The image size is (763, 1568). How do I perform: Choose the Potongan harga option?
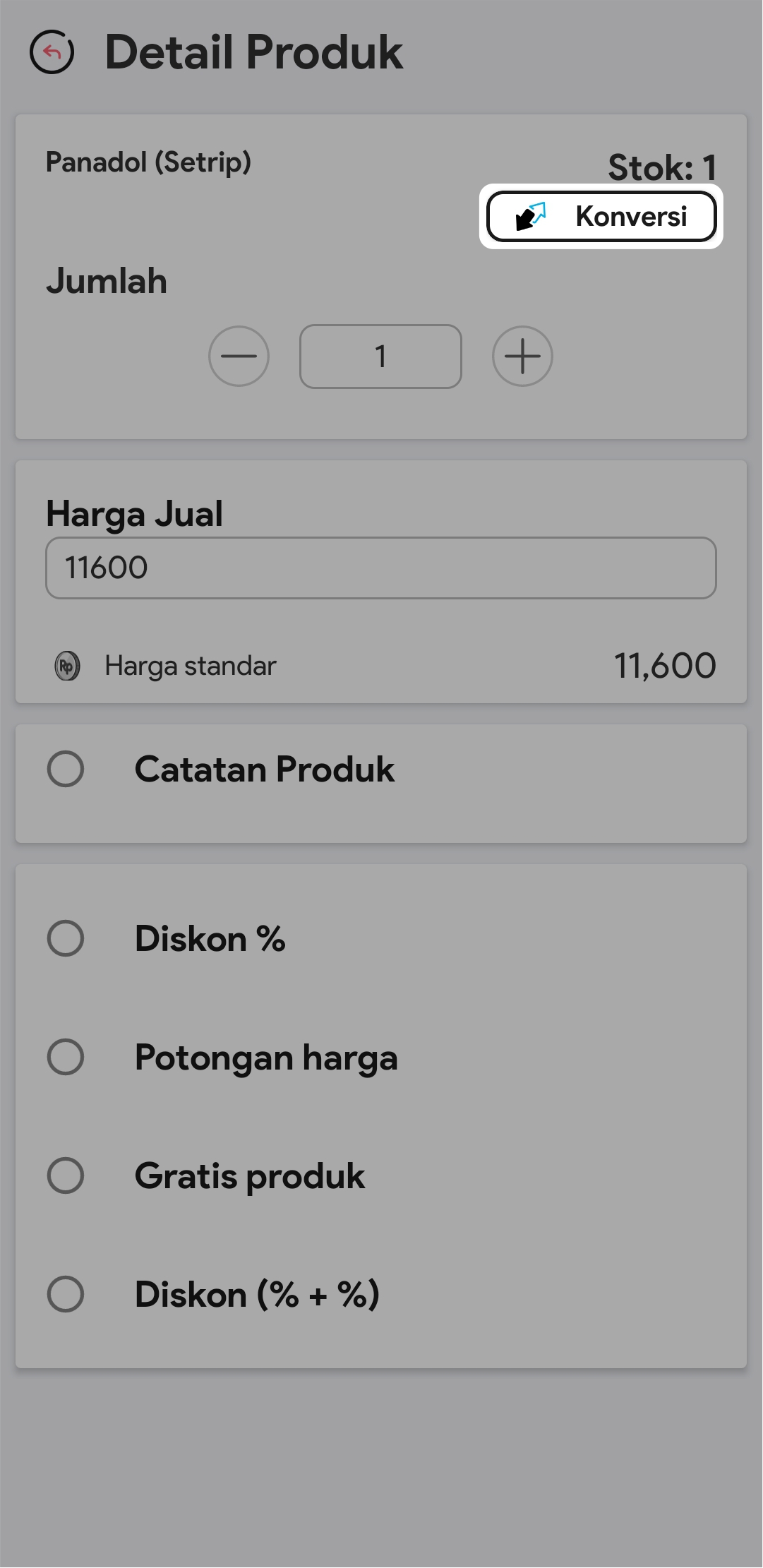[66, 1057]
